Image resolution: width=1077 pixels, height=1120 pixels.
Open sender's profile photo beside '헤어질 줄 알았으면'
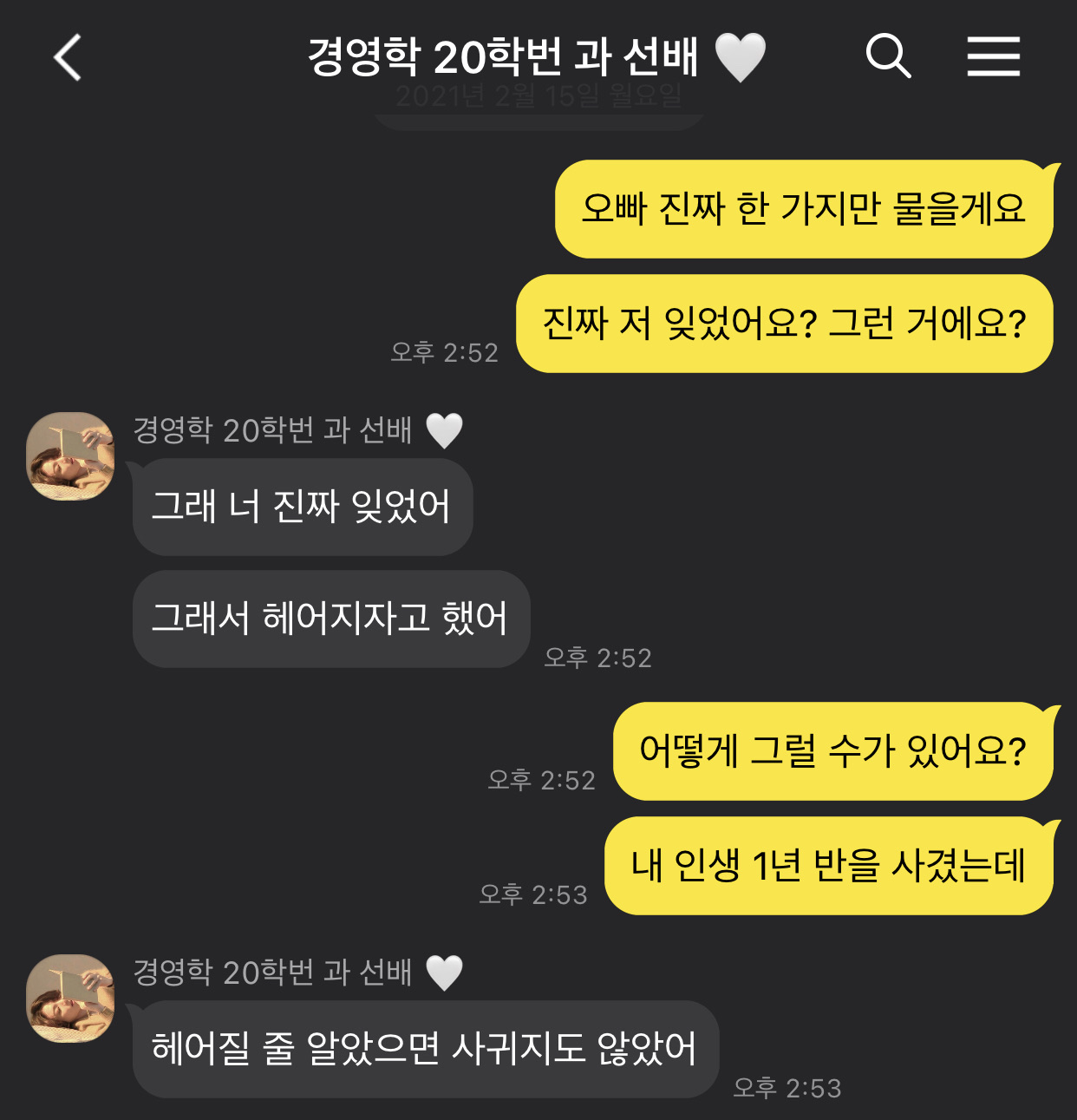point(70,999)
